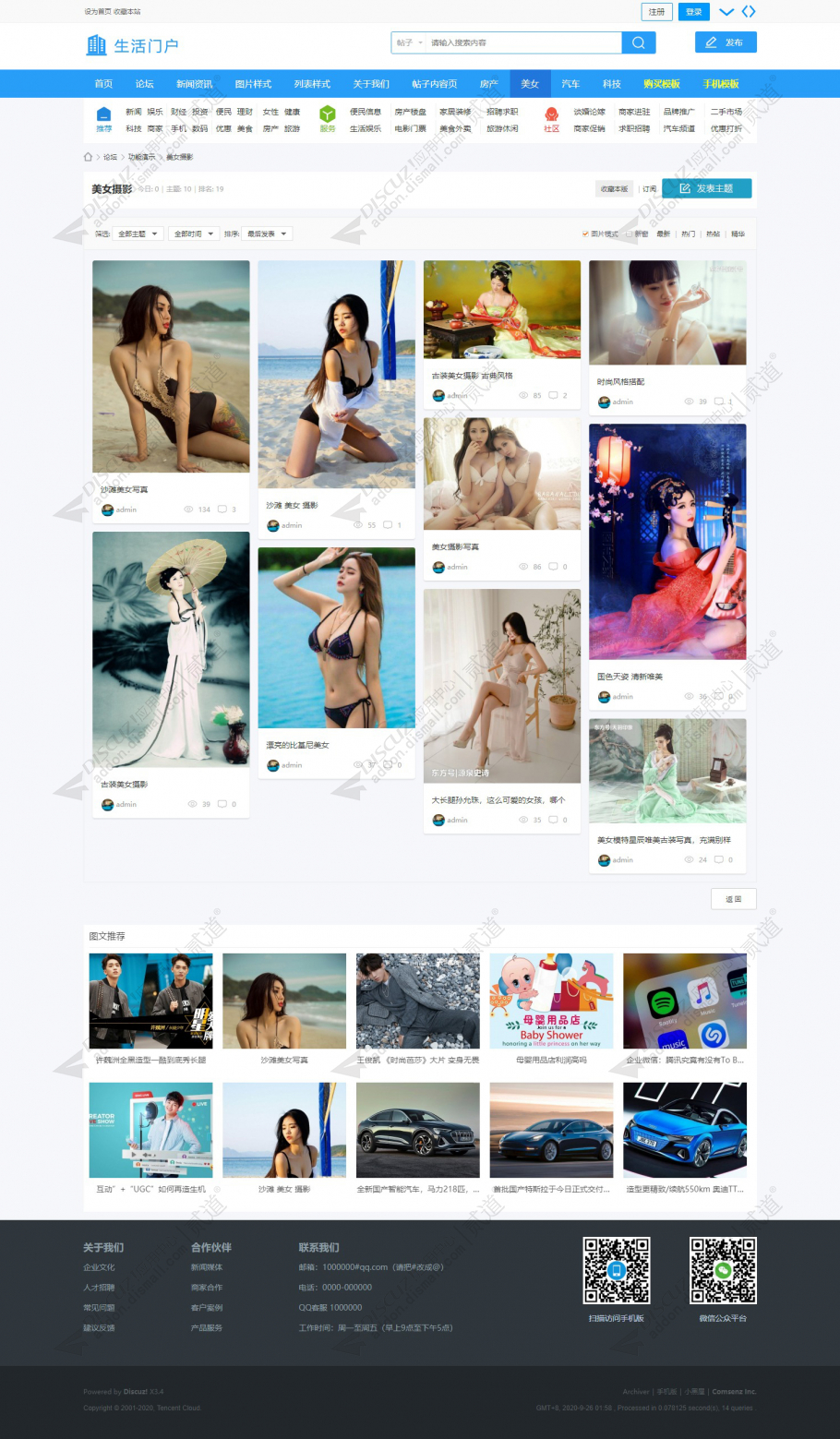This screenshot has height=1439, width=840.
Task: Tap the 注册 register button
Action: 656,12
